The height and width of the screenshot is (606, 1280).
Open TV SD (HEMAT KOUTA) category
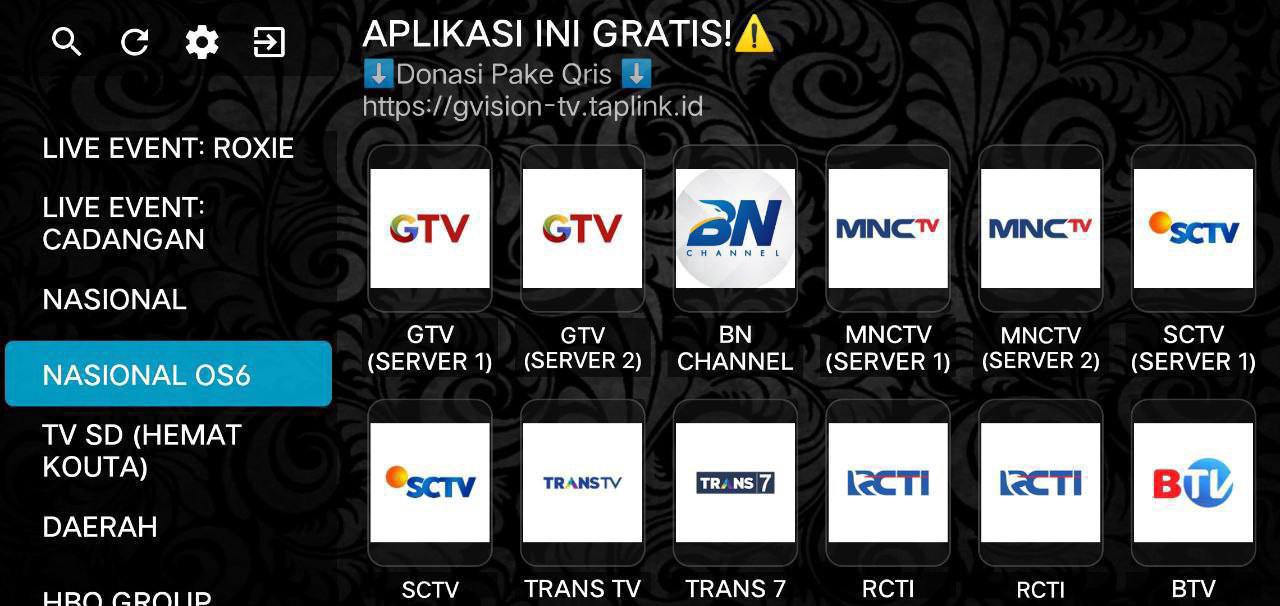click(142, 451)
